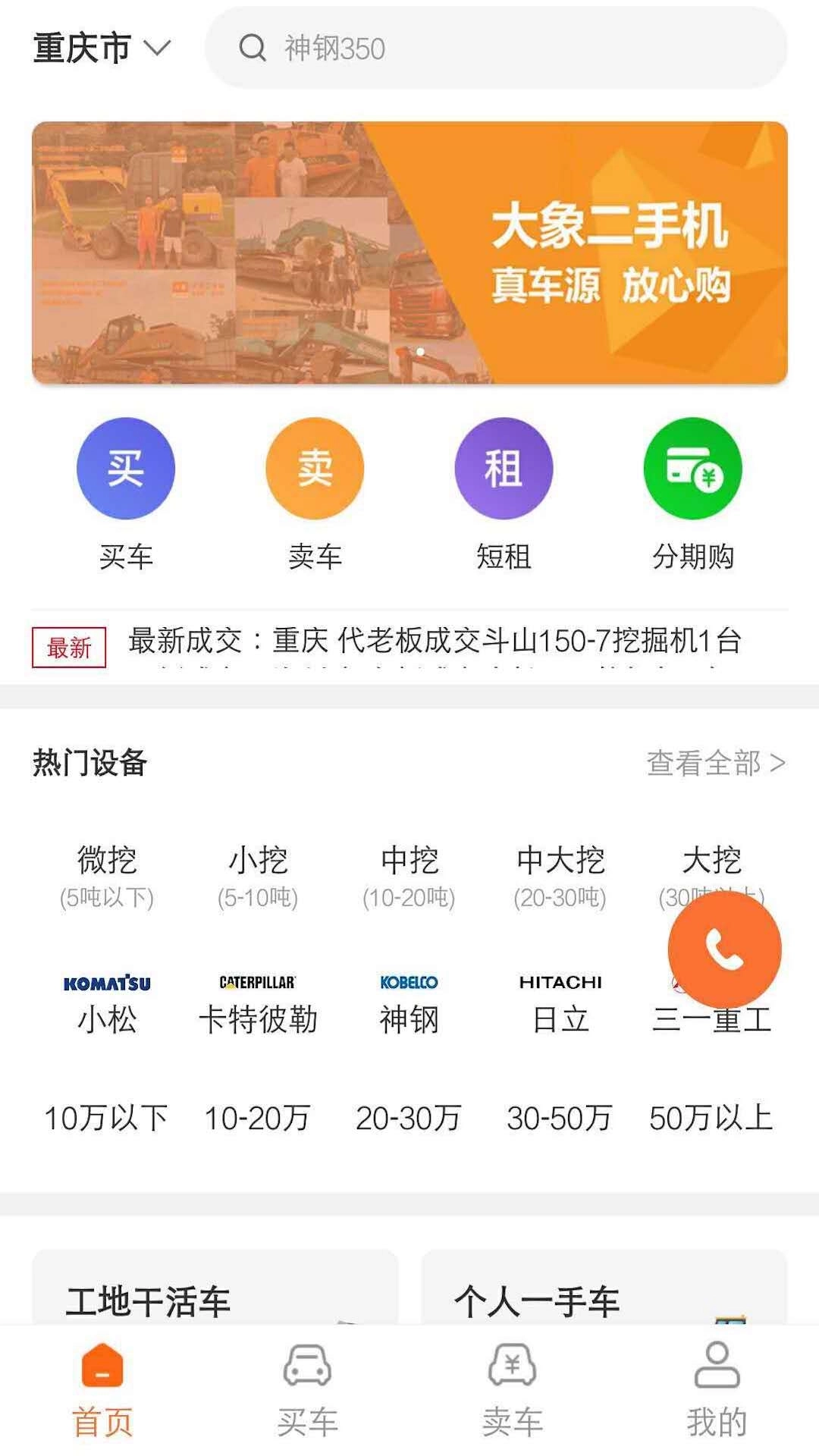
Task: Tap the 神钢350 search input field
Action: (455, 49)
